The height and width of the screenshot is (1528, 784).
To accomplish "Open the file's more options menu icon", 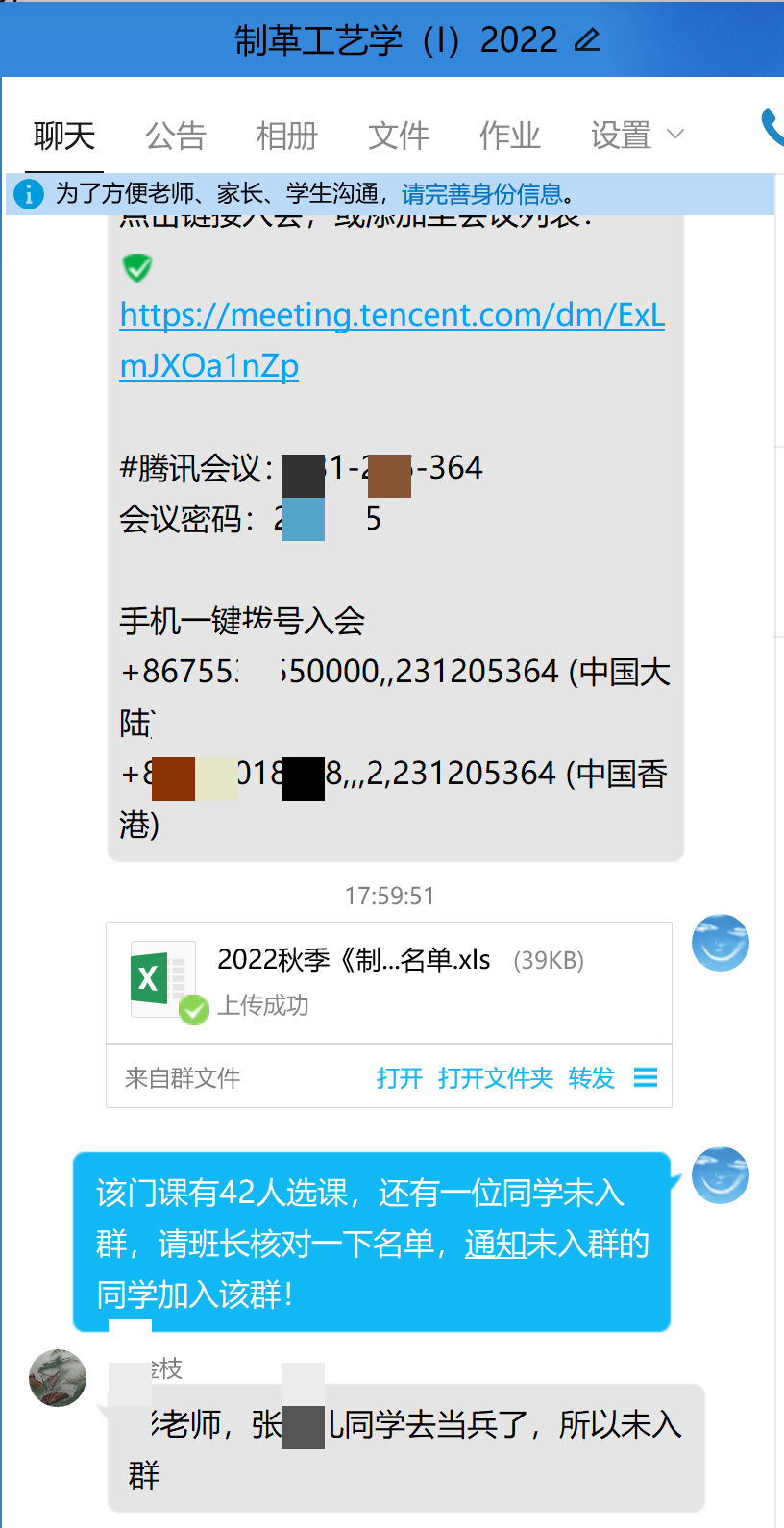I will tap(646, 1078).
